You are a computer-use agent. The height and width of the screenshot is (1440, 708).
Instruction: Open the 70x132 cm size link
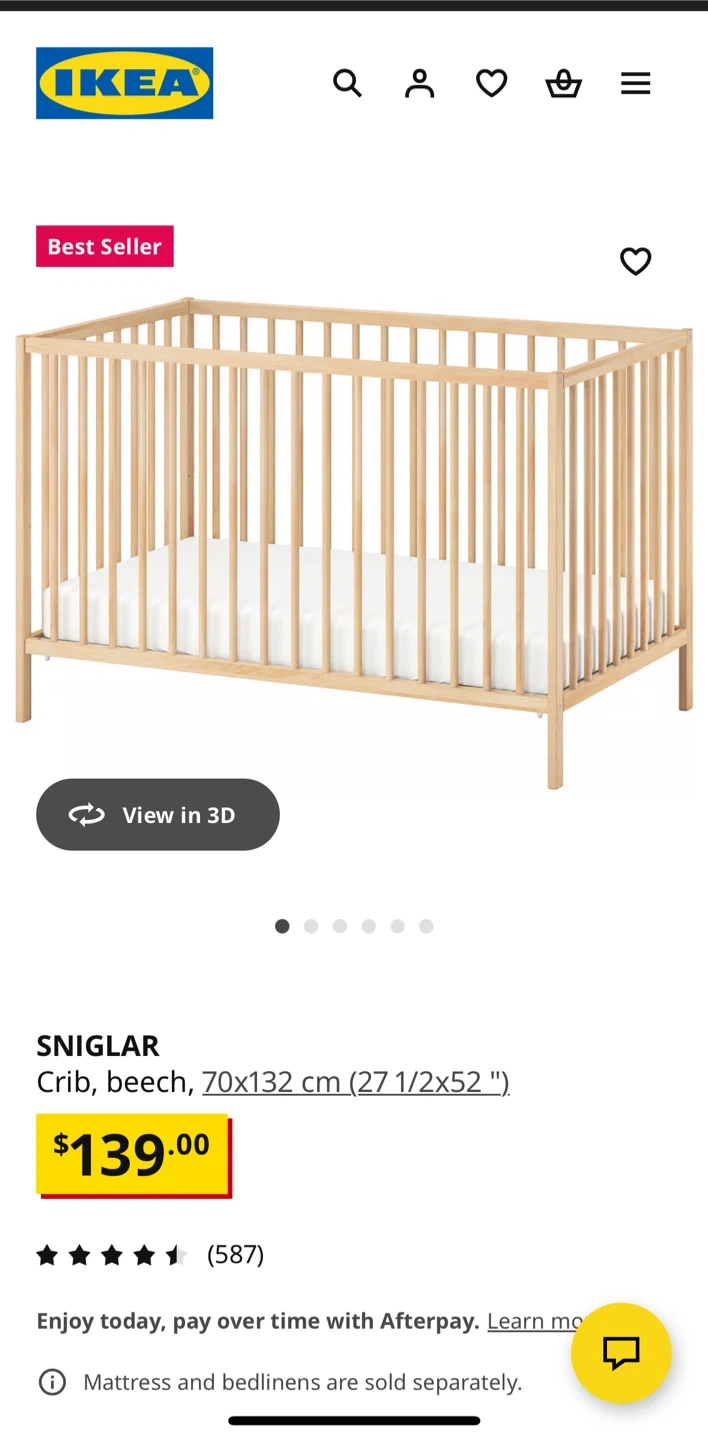click(x=355, y=1082)
